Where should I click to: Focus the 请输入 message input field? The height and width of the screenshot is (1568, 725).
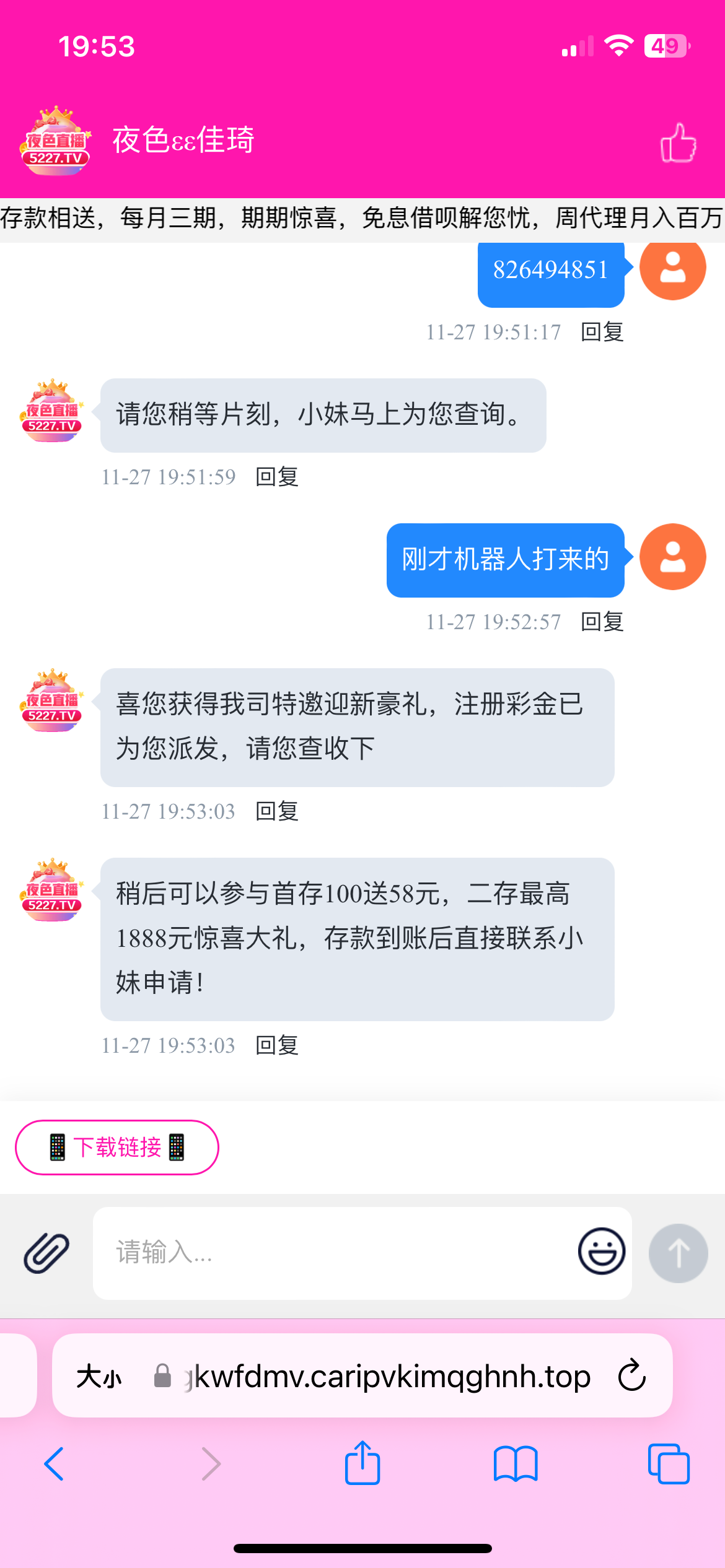pos(335,1252)
